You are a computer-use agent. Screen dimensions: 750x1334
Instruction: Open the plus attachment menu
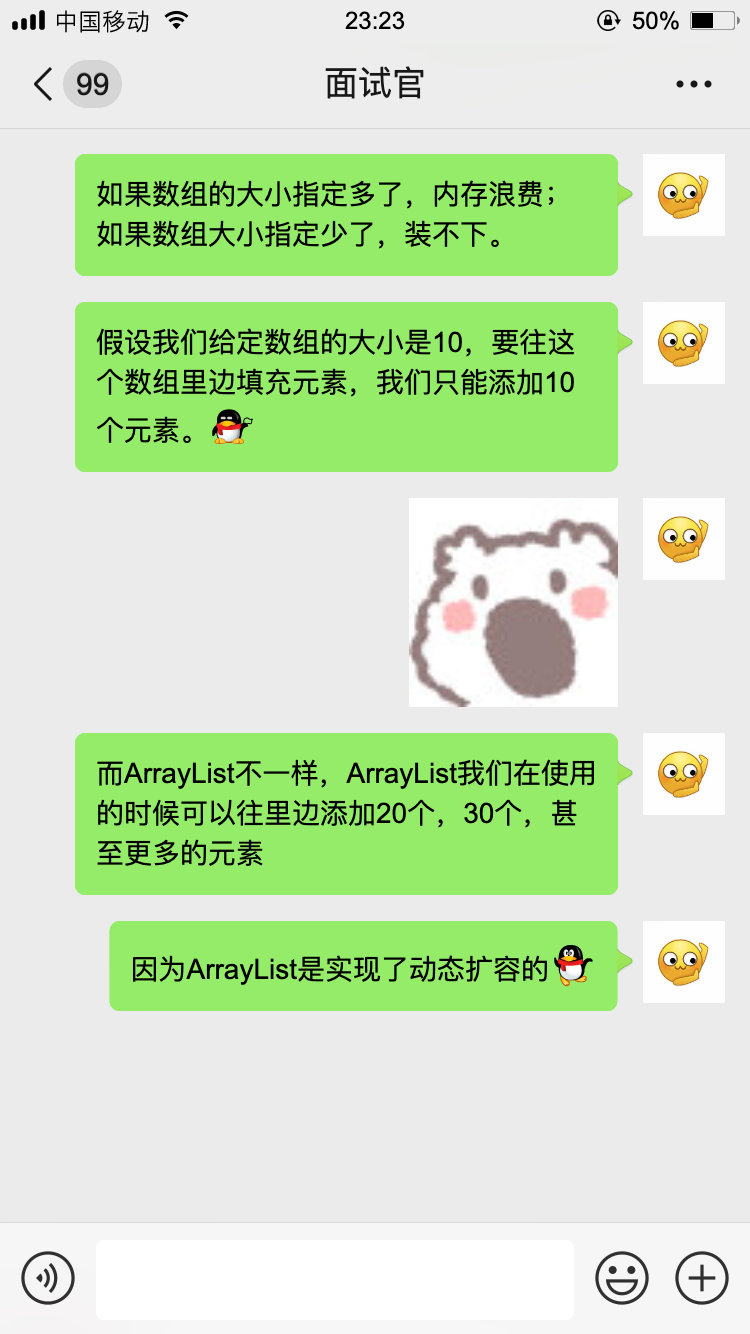tap(702, 1277)
